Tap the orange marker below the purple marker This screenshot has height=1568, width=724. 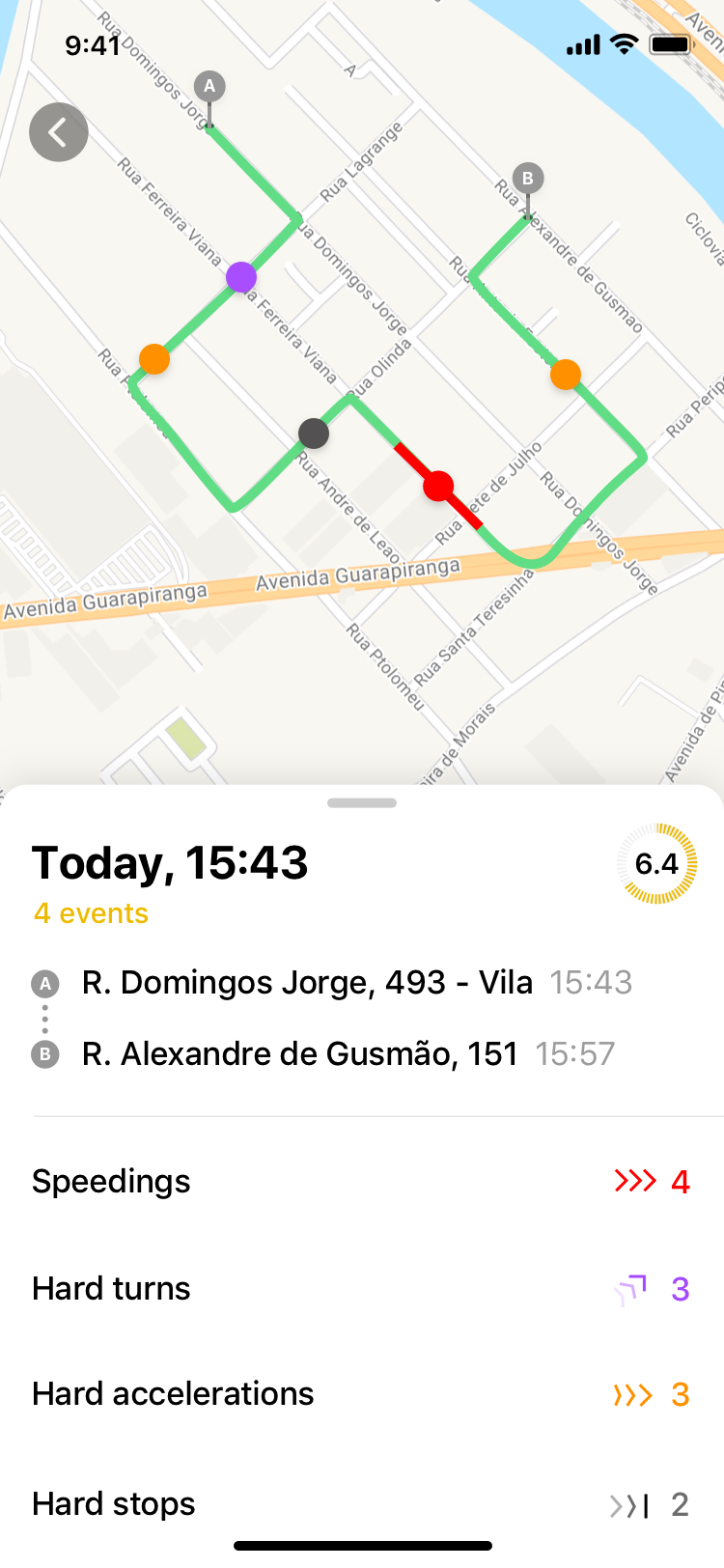click(x=154, y=359)
